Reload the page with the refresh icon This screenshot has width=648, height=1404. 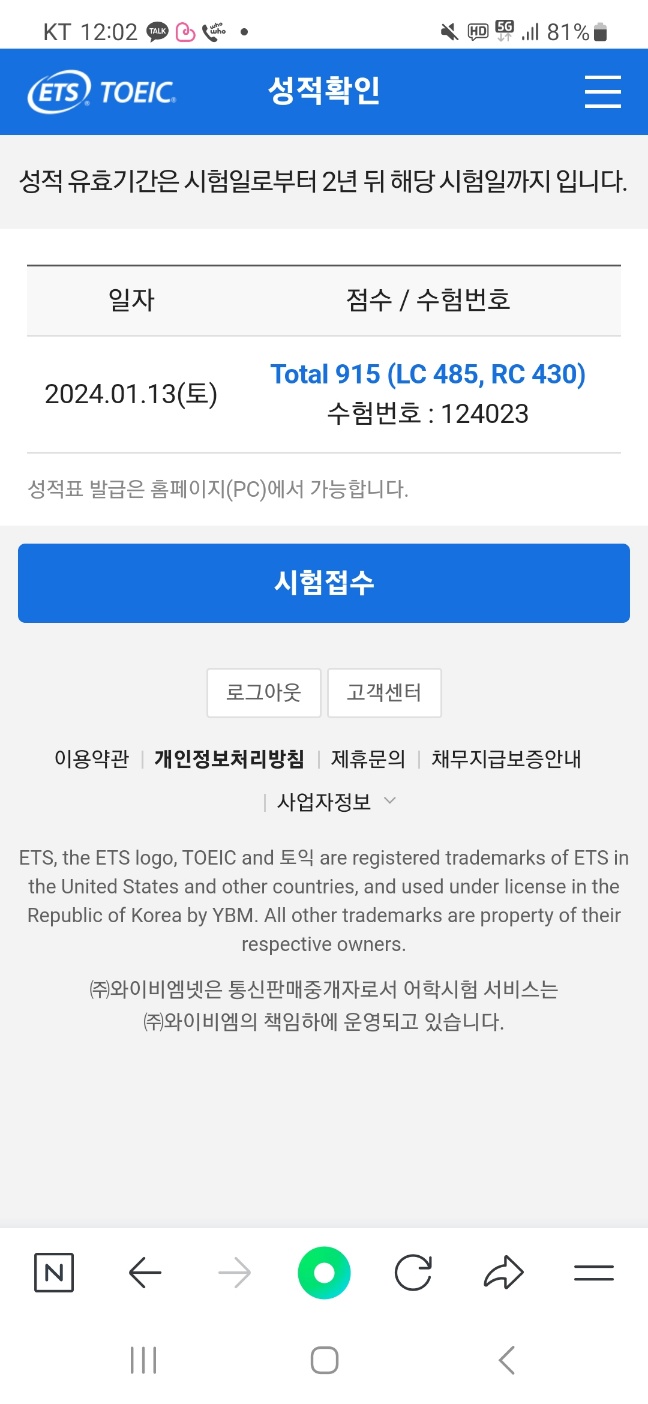click(x=413, y=1272)
